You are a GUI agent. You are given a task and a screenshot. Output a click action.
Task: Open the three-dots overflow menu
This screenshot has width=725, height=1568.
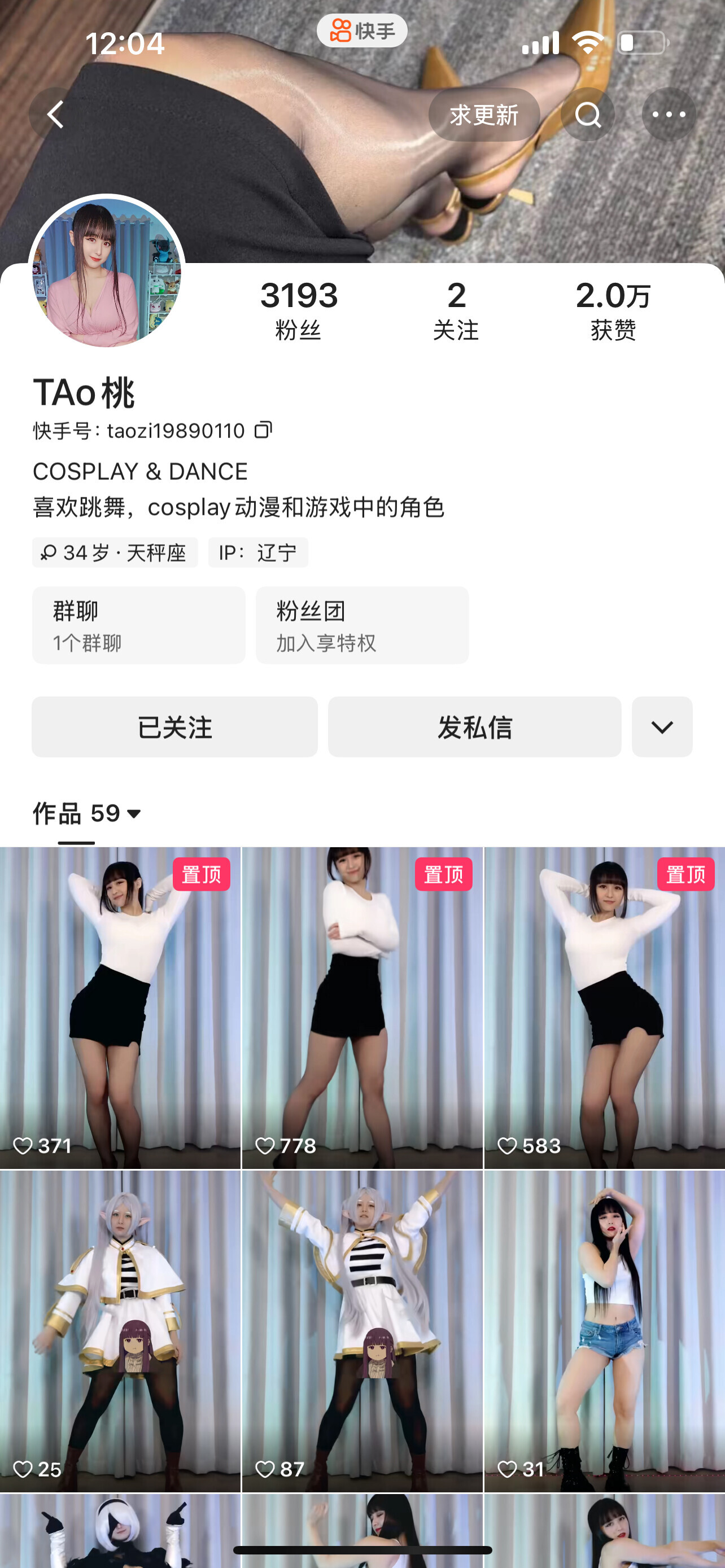[669, 115]
